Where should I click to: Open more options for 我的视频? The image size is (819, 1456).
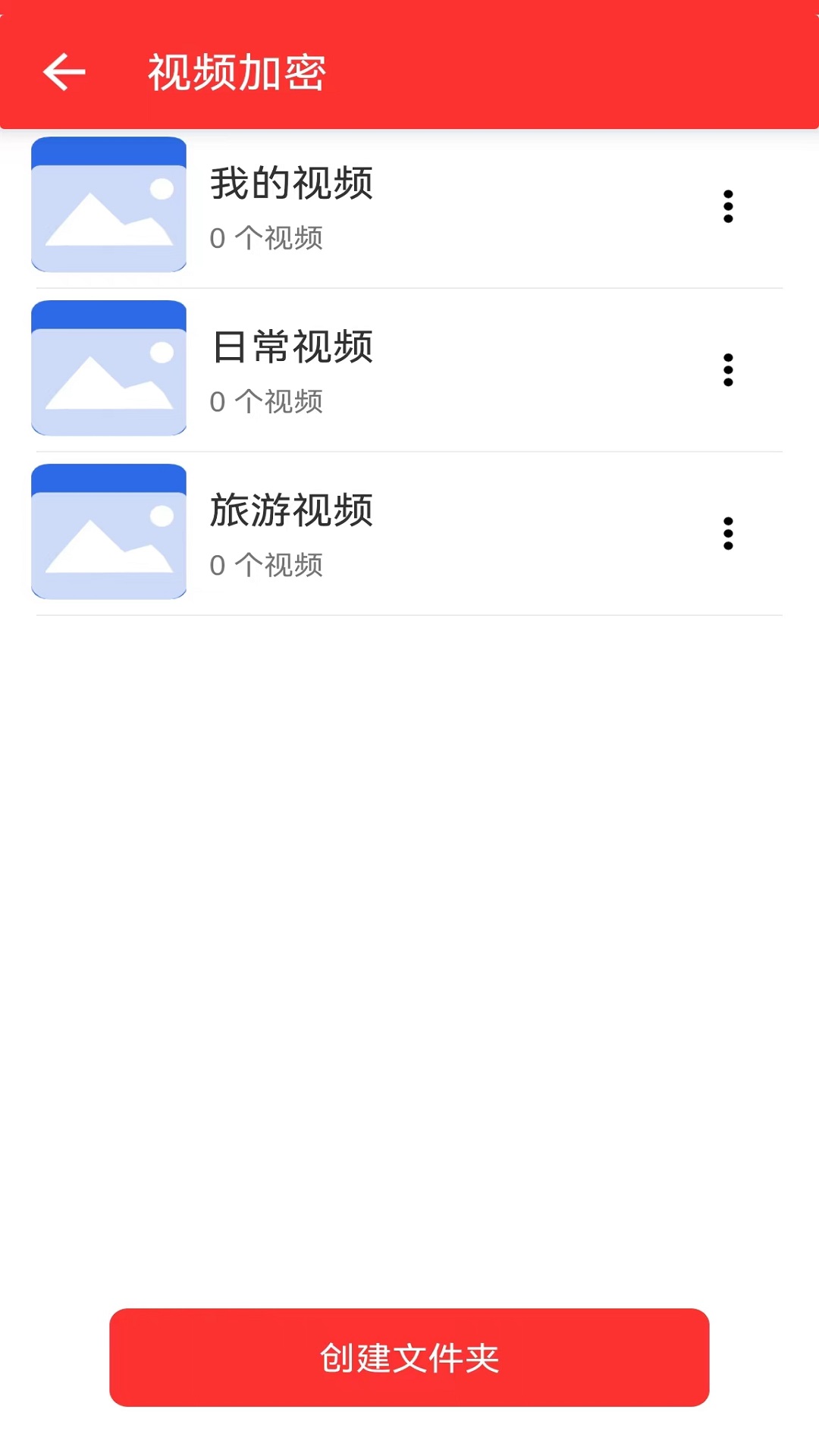[728, 206]
